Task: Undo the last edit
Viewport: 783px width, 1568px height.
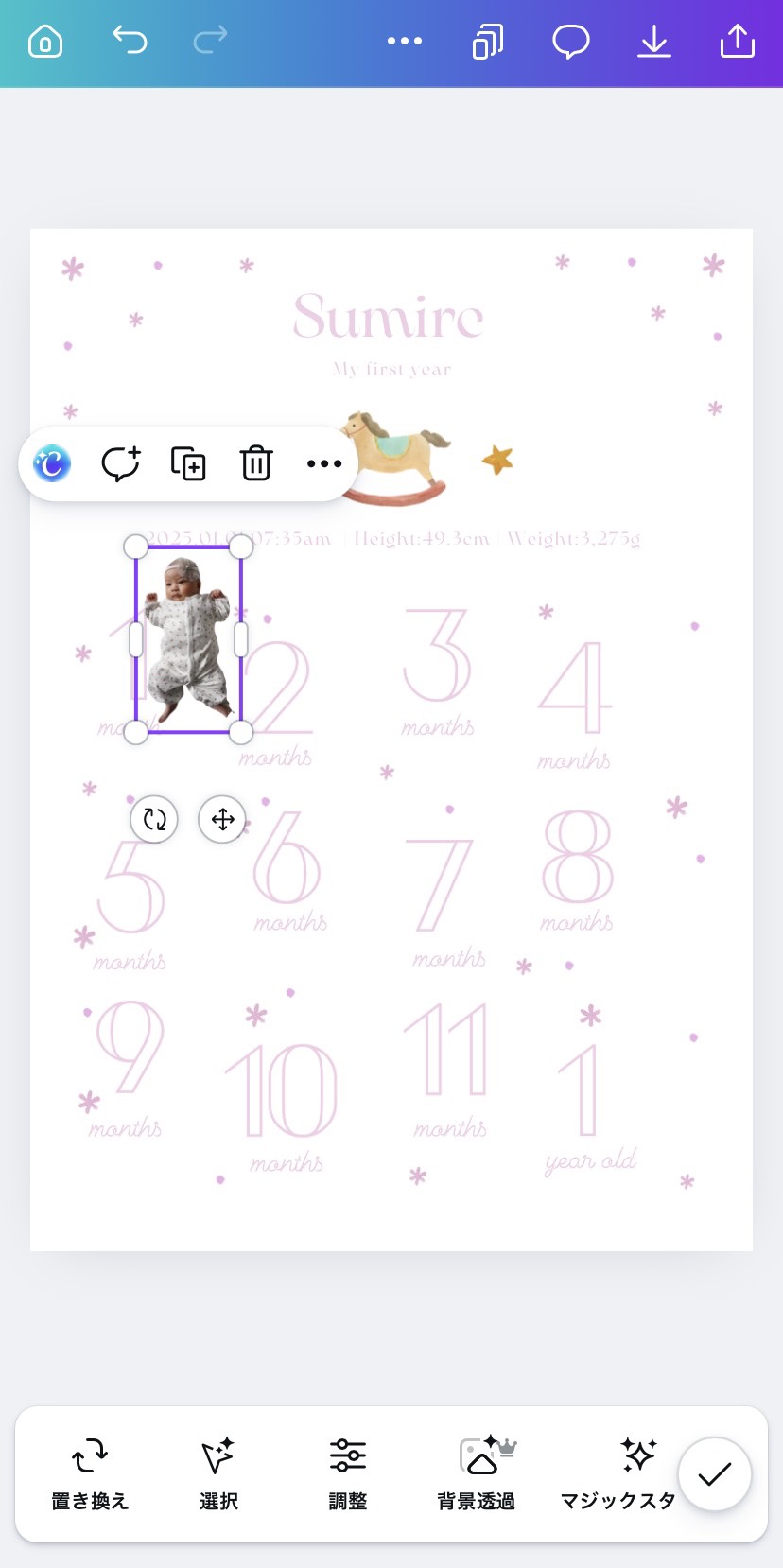Action: click(x=130, y=40)
